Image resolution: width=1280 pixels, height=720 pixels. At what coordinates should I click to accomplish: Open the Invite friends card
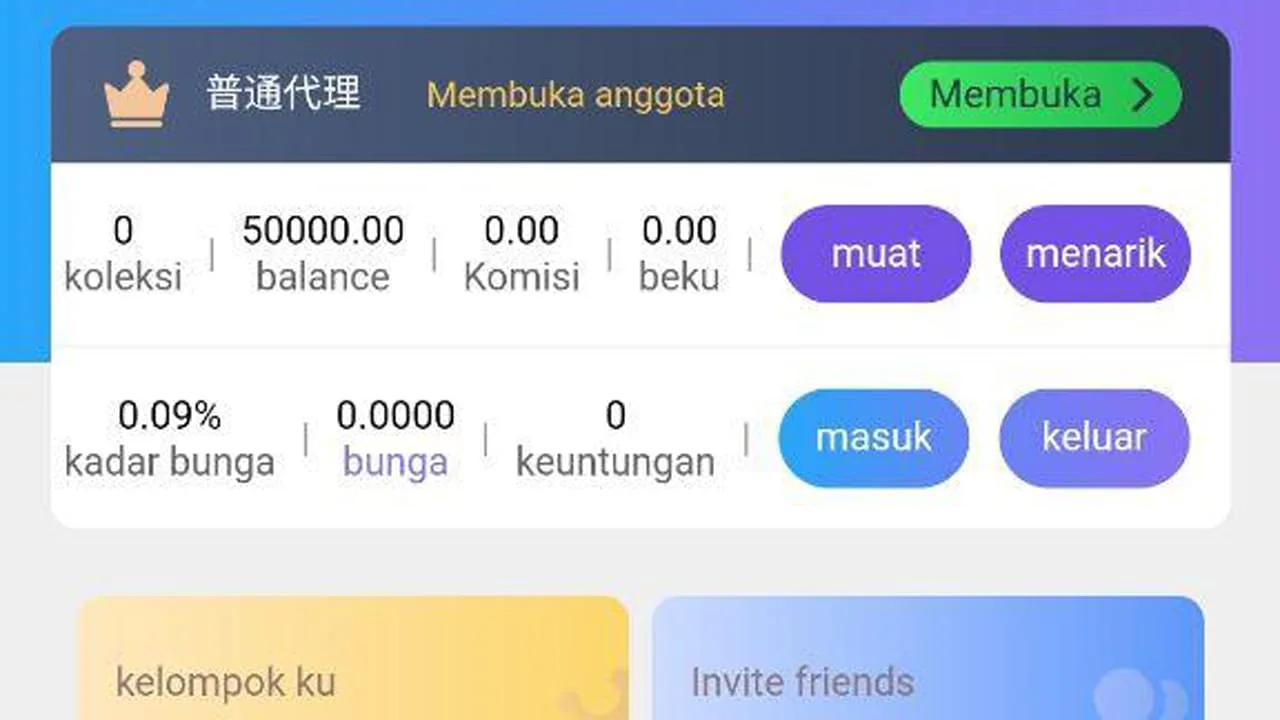[x=927, y=660]
